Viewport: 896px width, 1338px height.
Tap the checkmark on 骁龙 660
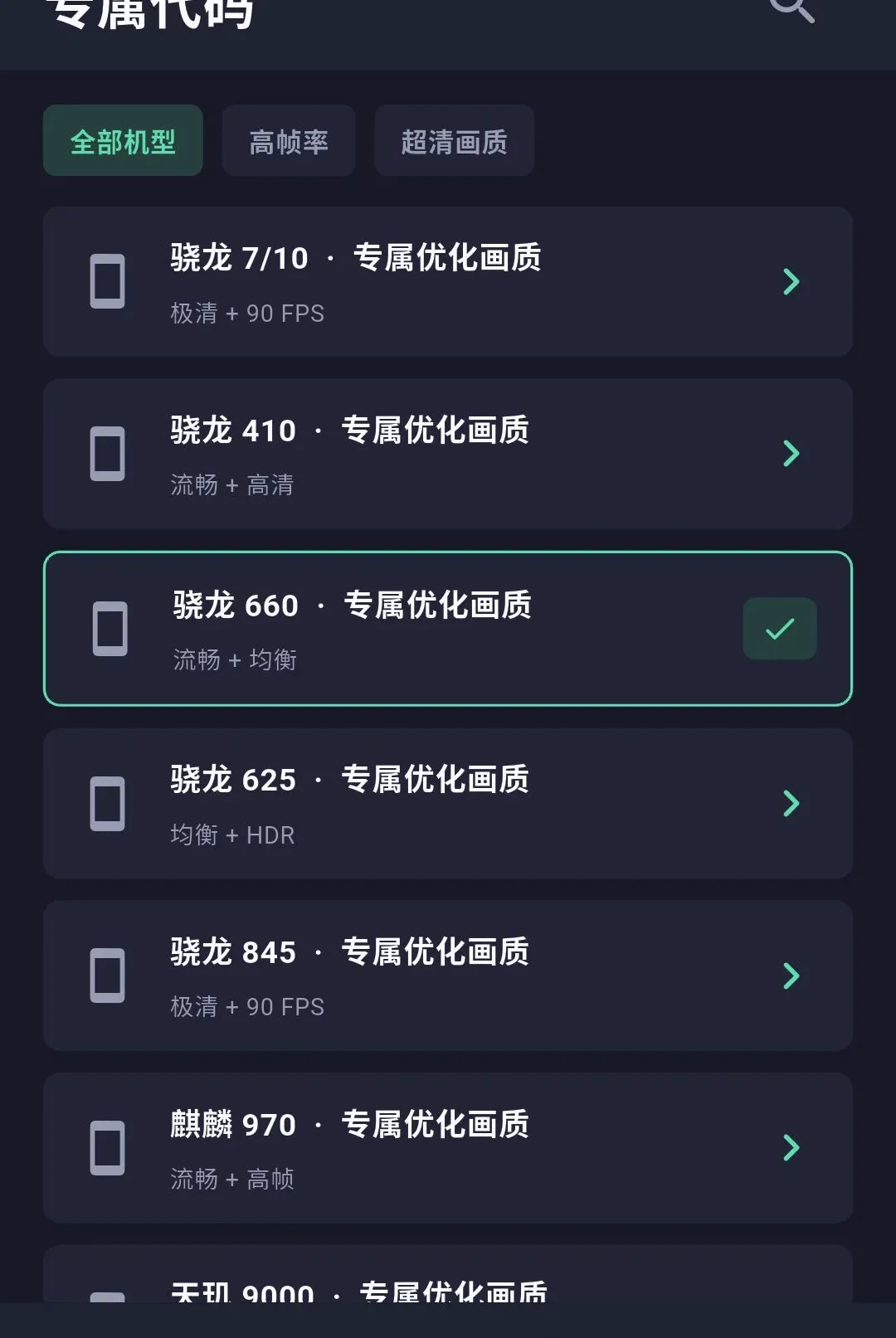(780, 629)
